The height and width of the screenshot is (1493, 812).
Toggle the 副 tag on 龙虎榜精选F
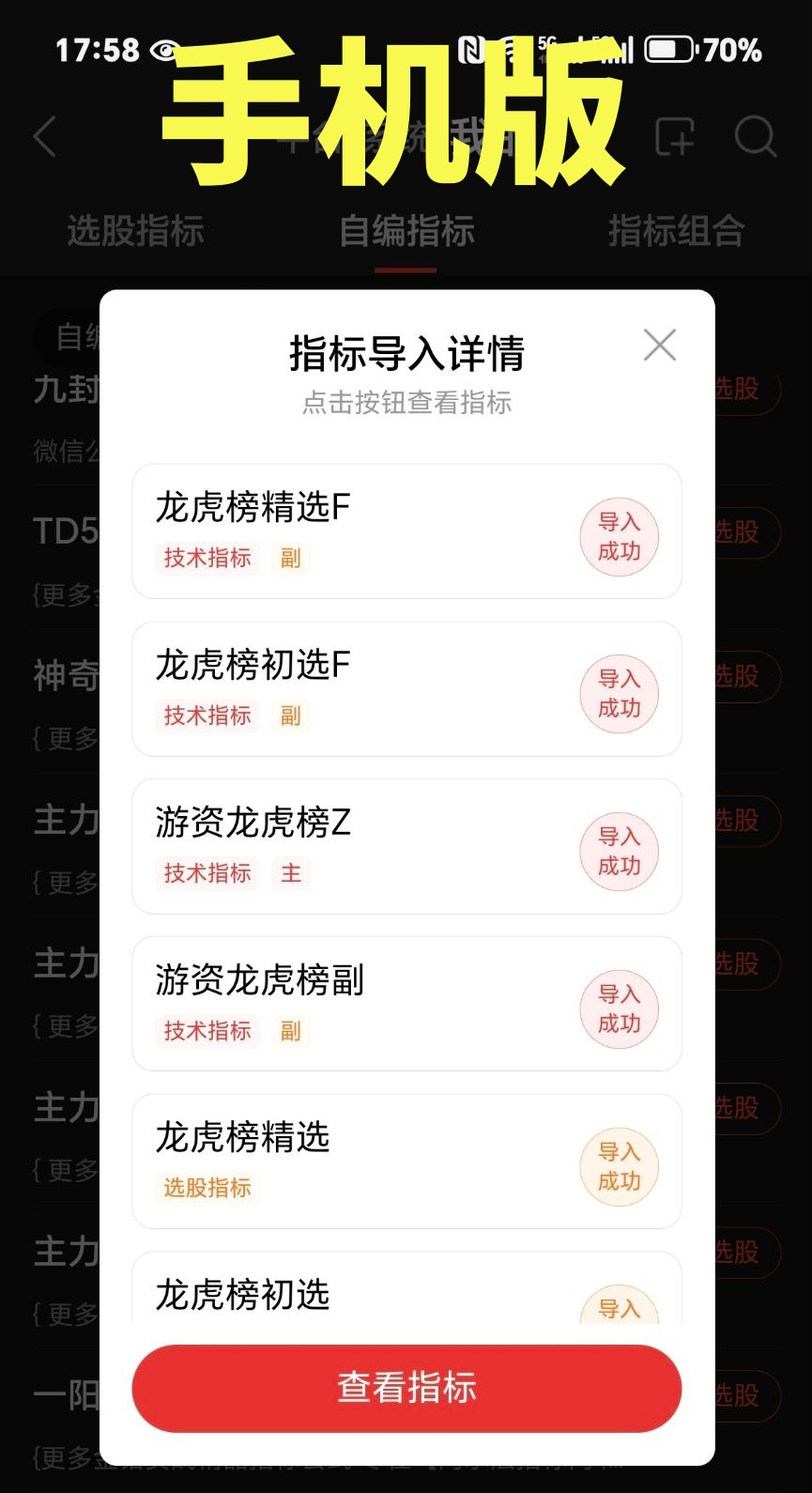(x=289, y=559)
